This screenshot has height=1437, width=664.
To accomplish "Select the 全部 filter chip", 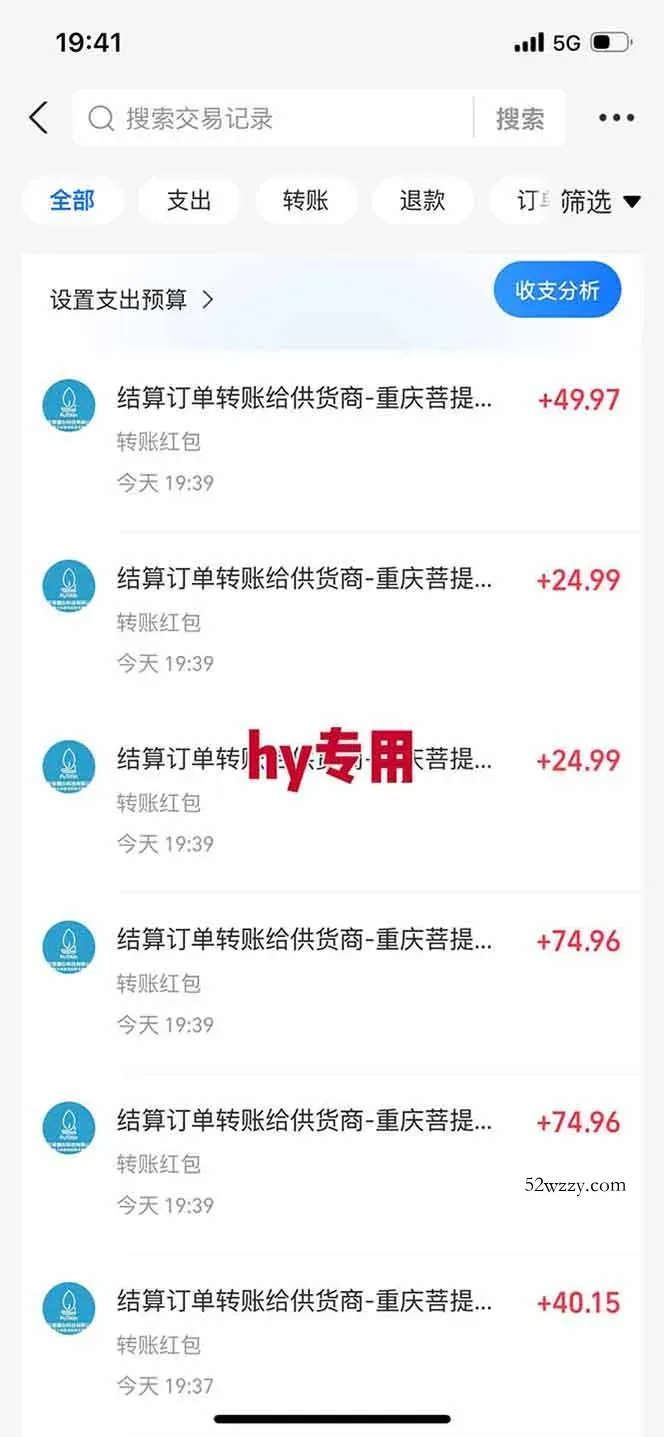I will tap(72, 200).
